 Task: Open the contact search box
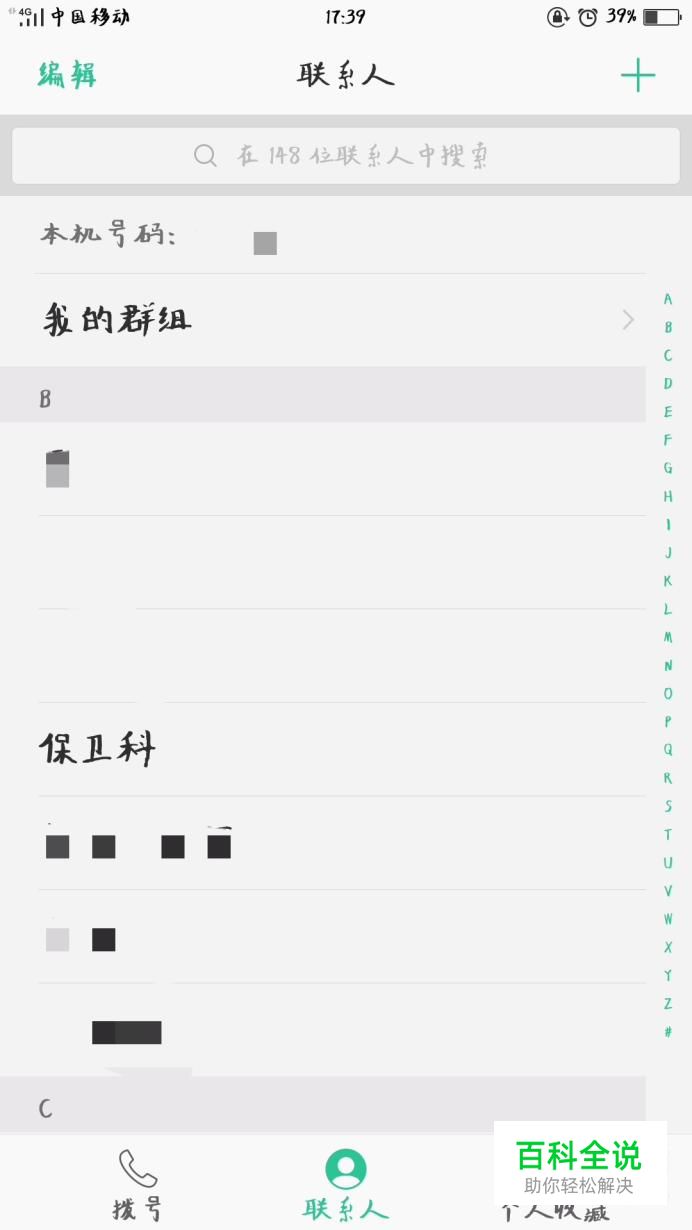coord(345,156)
